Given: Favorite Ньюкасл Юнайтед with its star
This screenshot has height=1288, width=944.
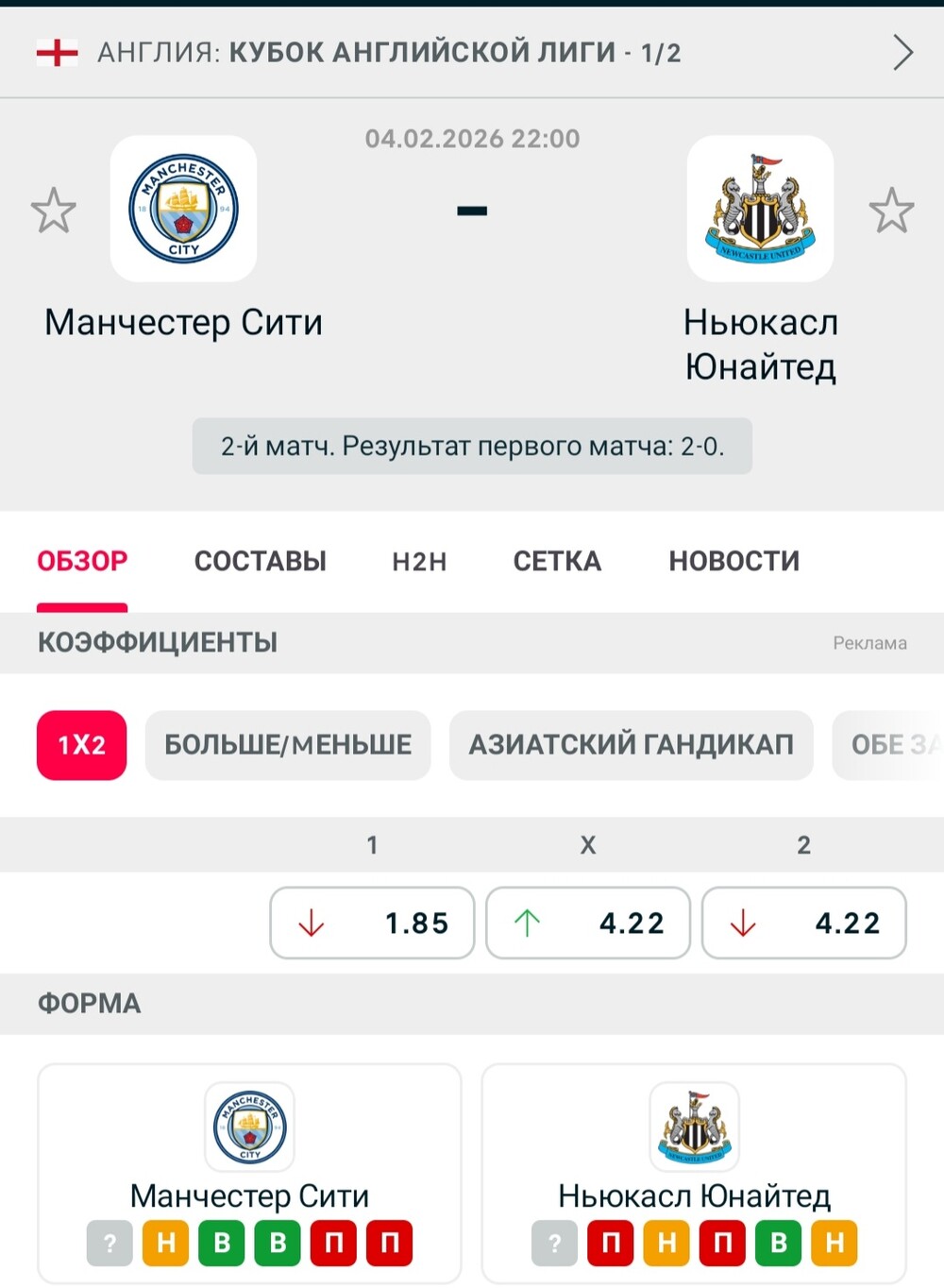Looking at the screenshot, I should point(891,211).
